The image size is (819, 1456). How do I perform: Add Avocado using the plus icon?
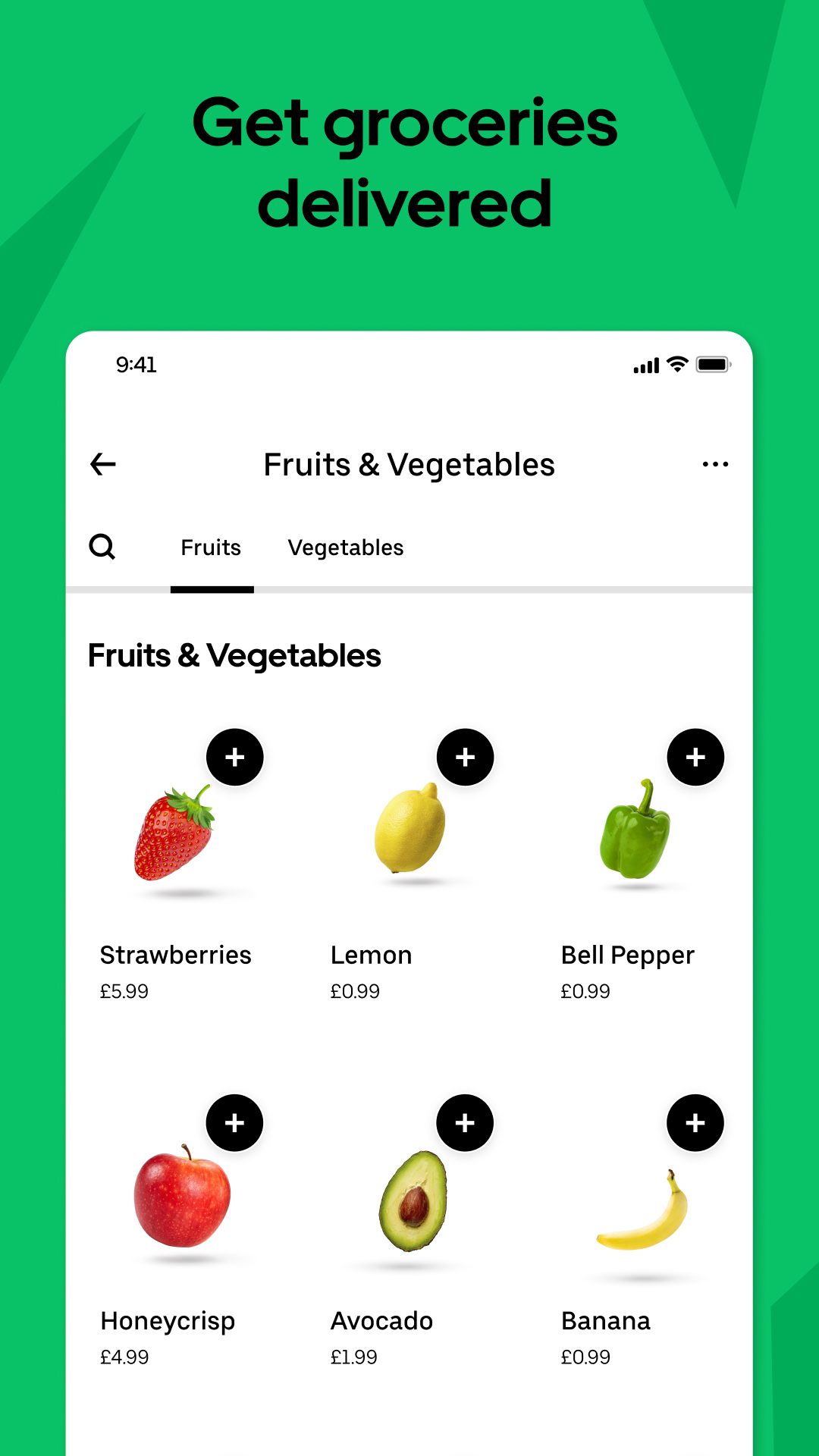point(465,1122)
